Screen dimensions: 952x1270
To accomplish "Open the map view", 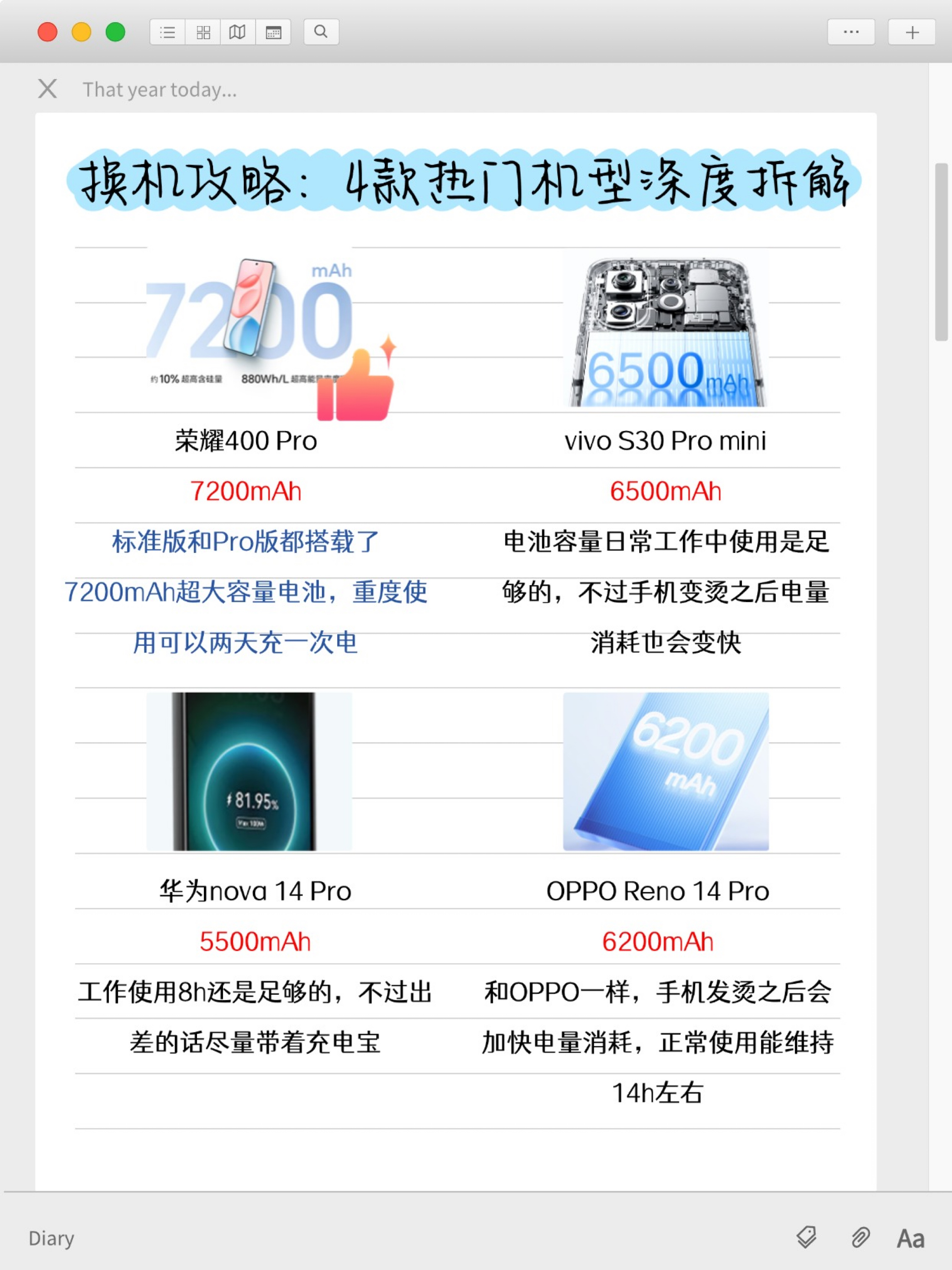I will [237, 32].
